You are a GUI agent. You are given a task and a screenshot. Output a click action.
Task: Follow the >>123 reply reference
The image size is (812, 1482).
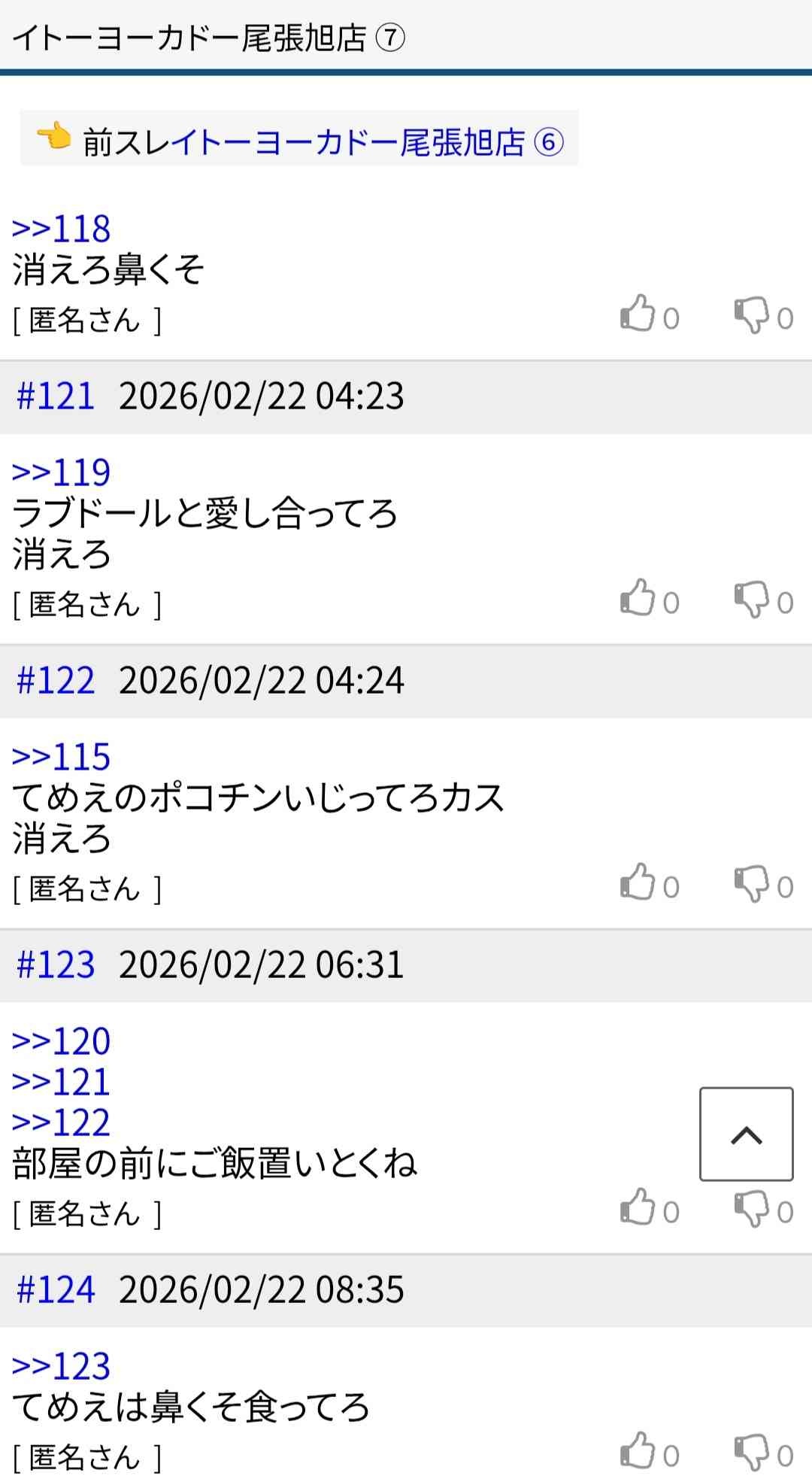pyautogui.click(x=62, y=1366)
